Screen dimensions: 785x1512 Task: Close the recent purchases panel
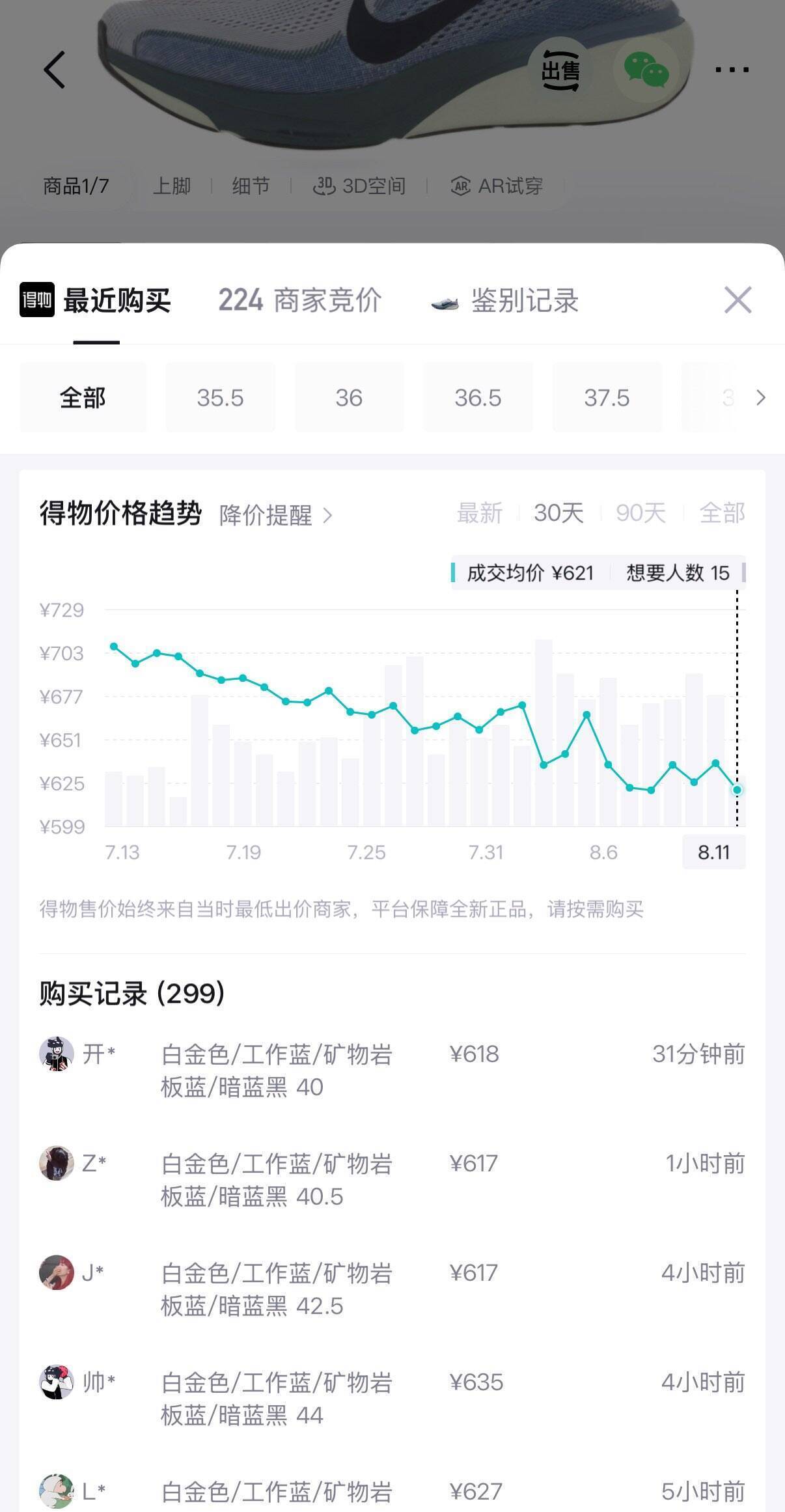tap(738, 300)
